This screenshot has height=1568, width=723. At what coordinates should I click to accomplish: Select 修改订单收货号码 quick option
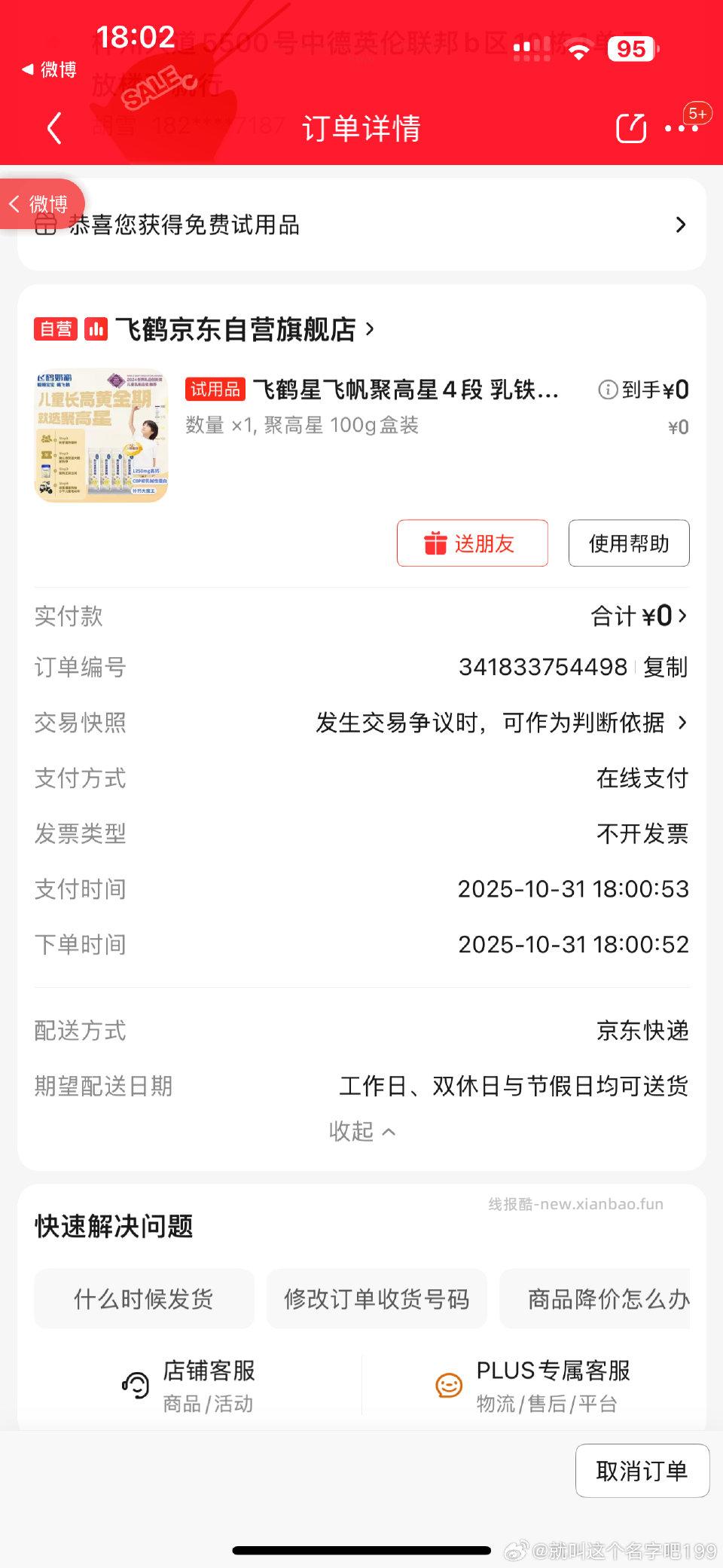point(376,1298)
